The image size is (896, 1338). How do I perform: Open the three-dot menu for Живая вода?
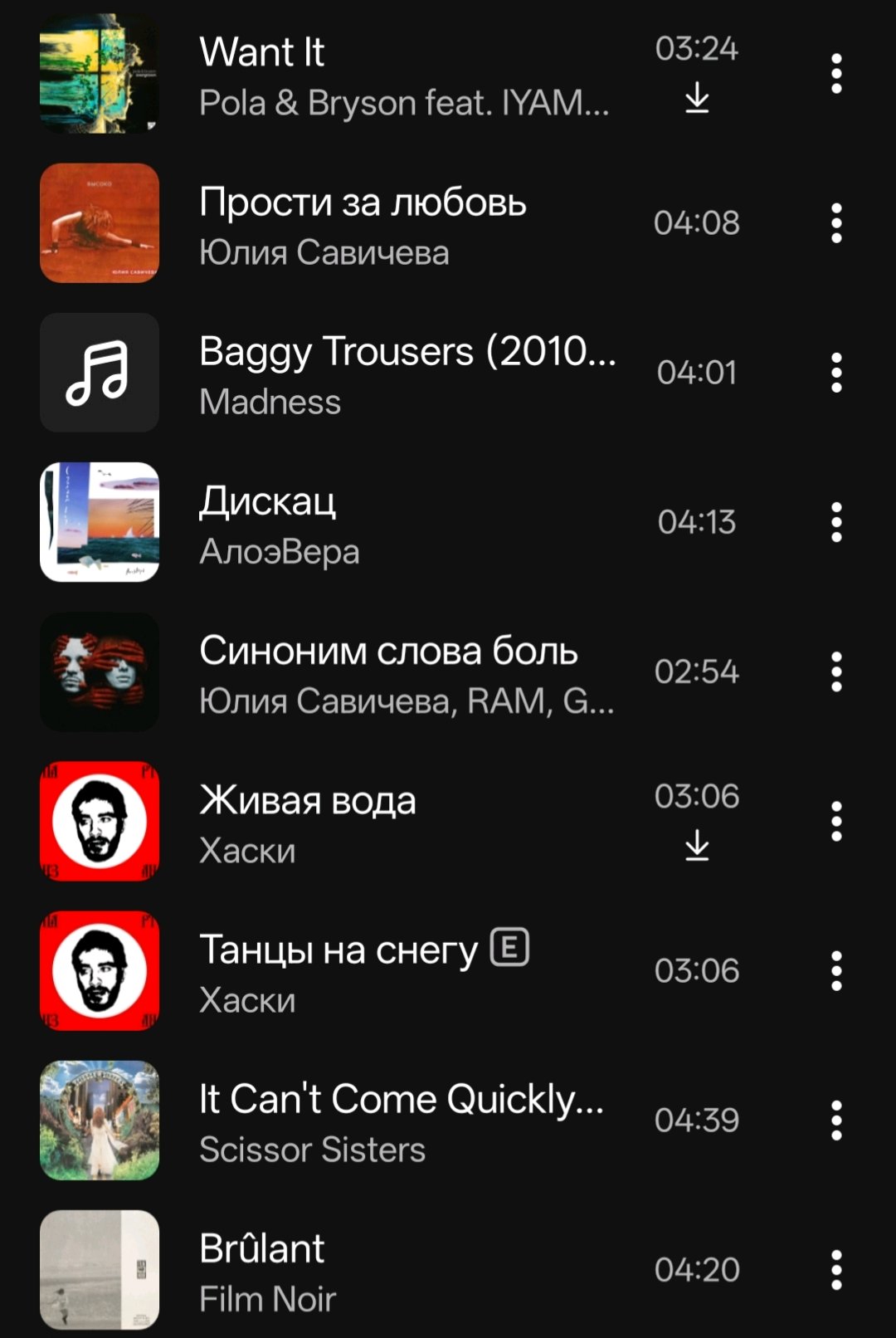(x=836, y=821)
